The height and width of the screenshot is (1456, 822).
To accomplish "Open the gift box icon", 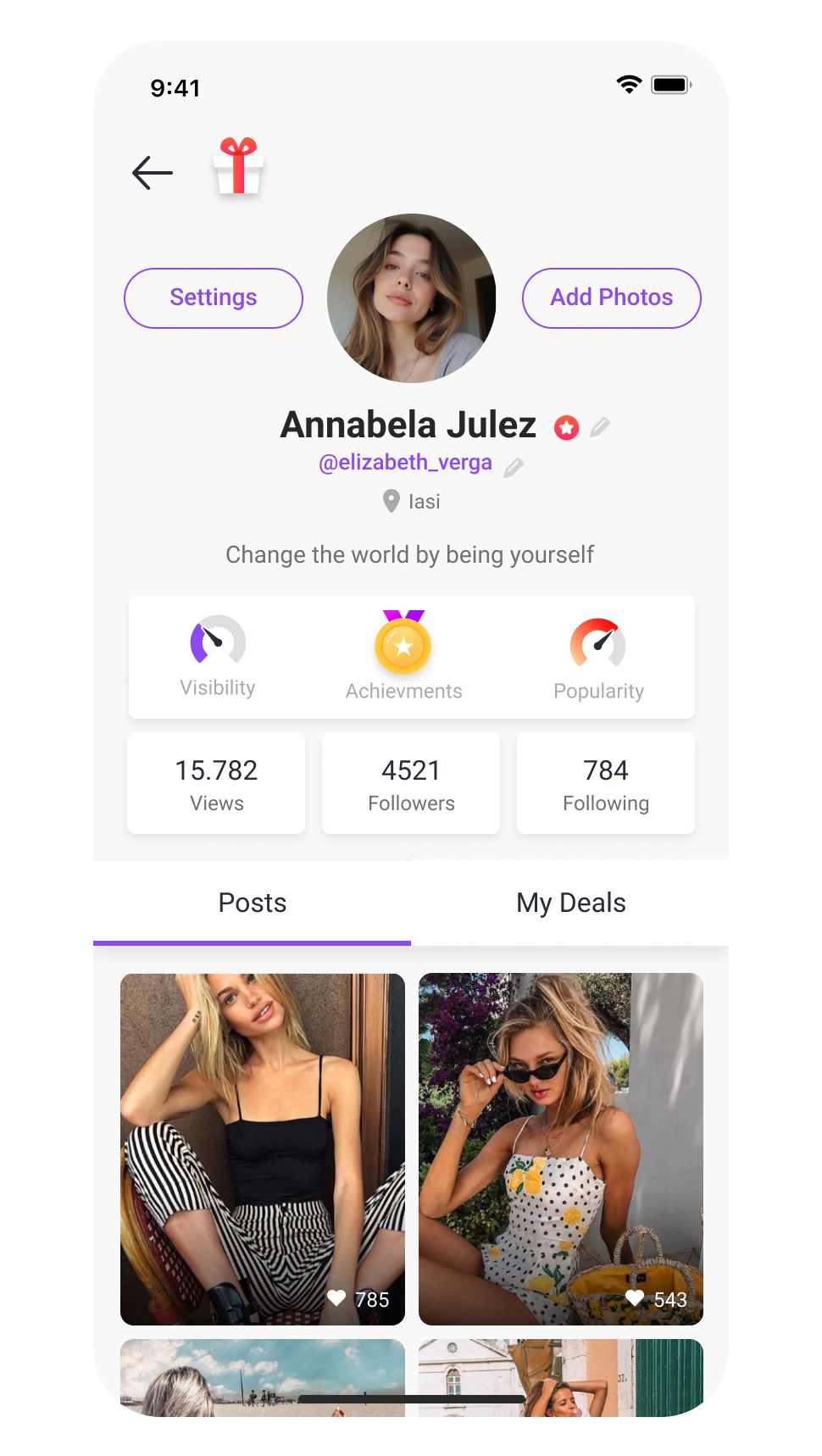I will 238,166.
